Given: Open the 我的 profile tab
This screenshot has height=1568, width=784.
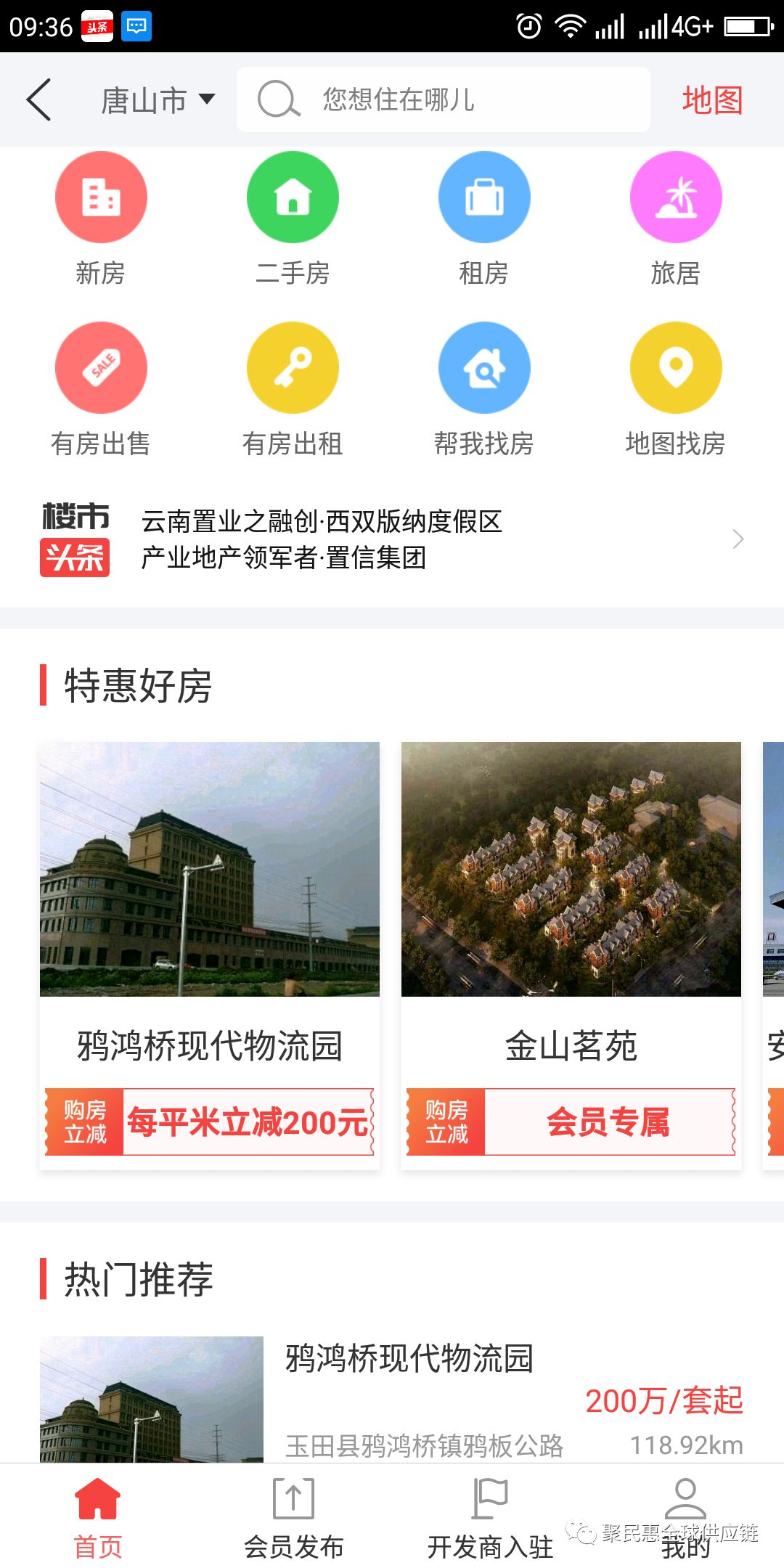Looking at the screenshot, I should click(x=685, y=1516).
